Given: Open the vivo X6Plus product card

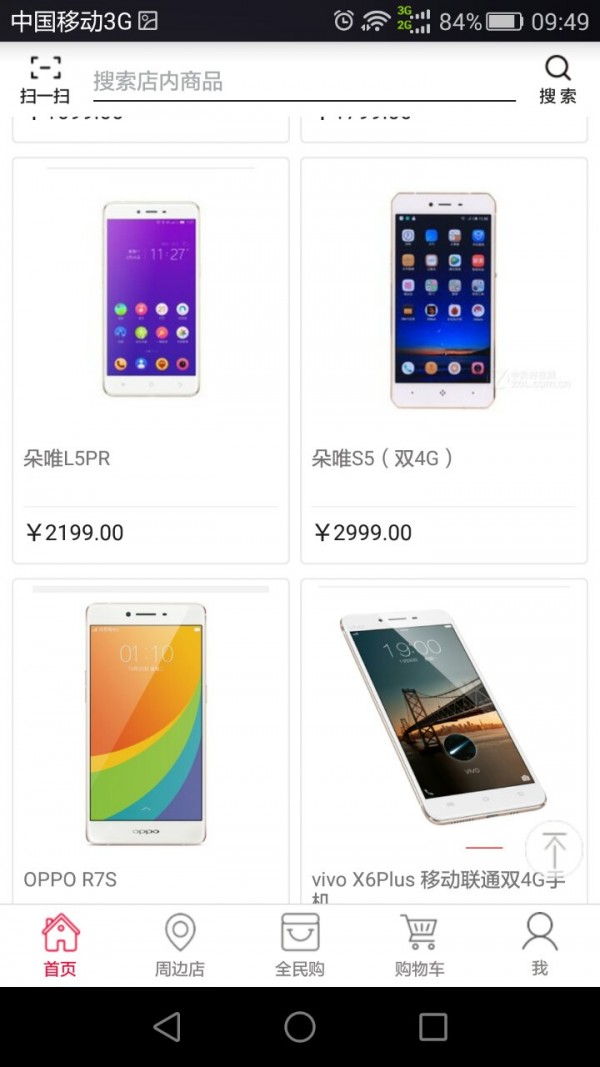Looking at the screenshot, I should (x=444, y=741).
